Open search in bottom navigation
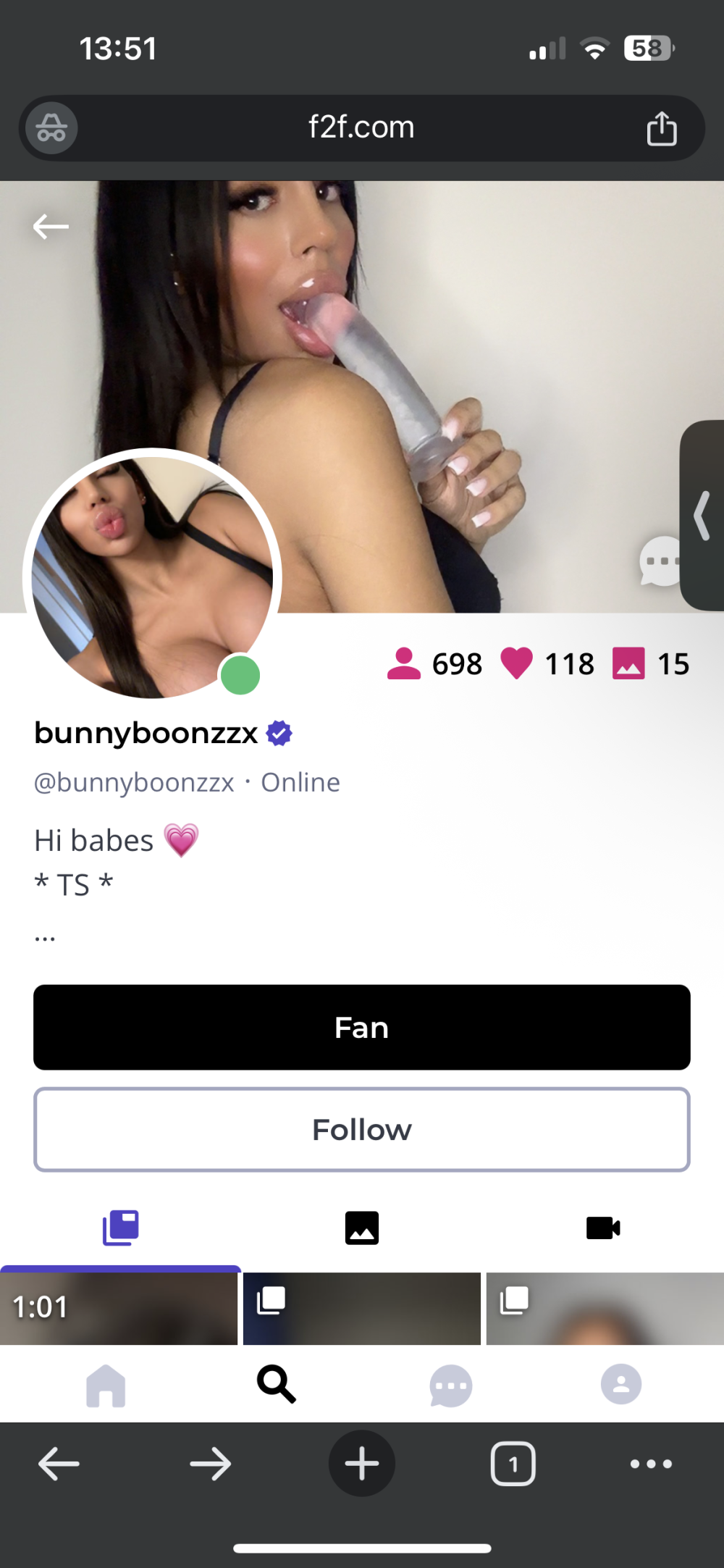 pos(277,1385)
